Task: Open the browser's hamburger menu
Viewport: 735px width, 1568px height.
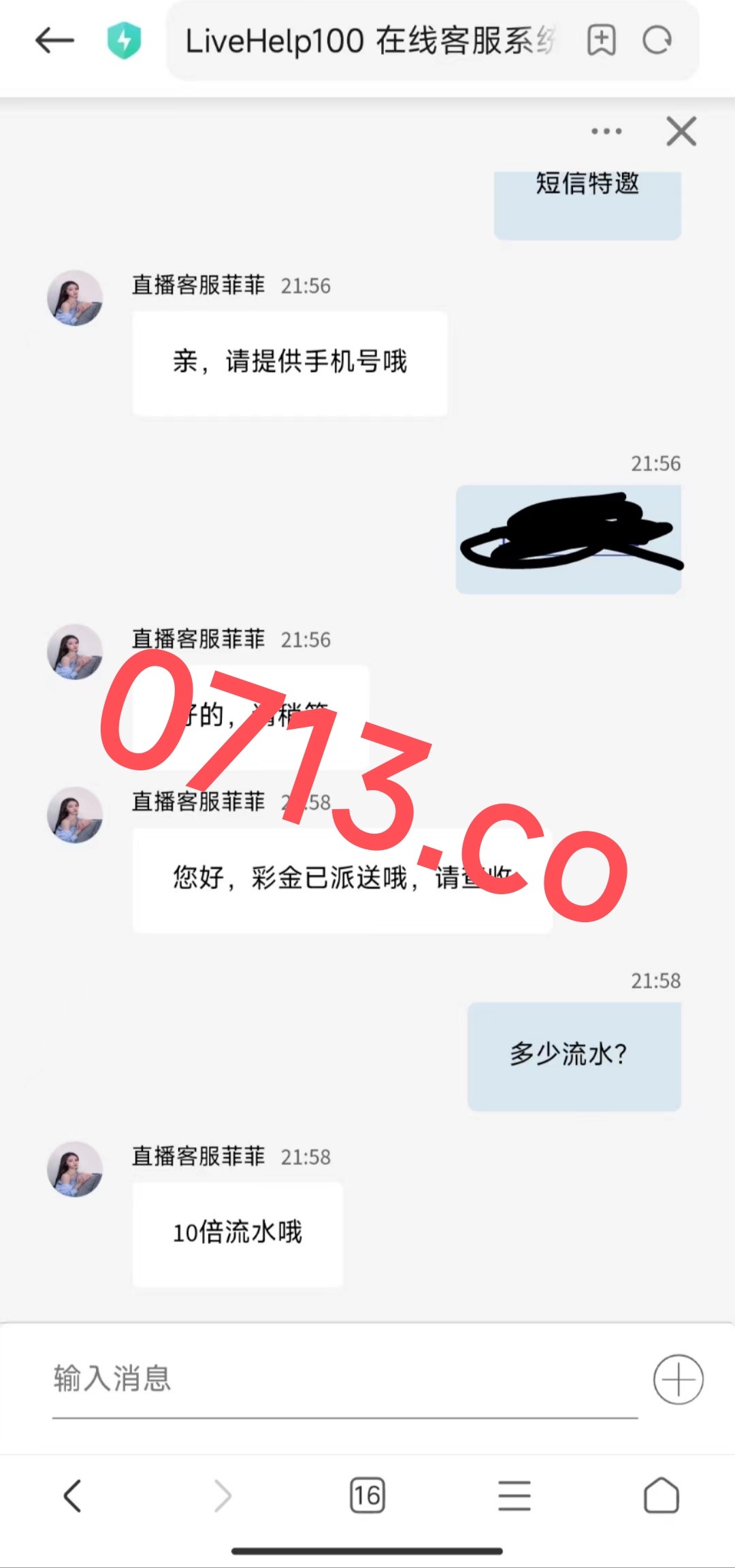Action: pos(514,1496)
